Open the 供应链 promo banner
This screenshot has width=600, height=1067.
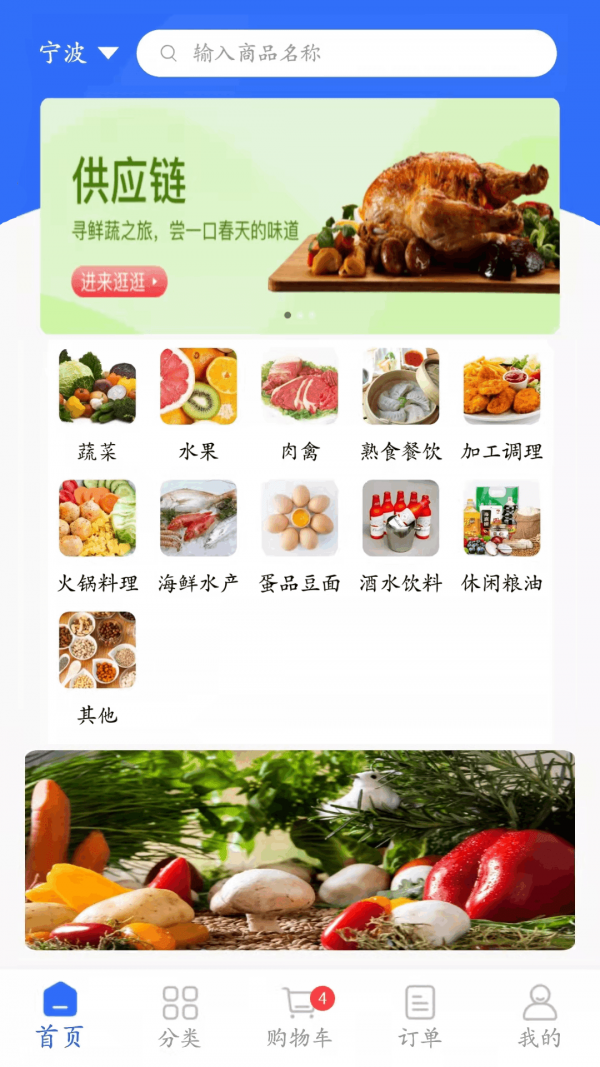coord(299,216)
